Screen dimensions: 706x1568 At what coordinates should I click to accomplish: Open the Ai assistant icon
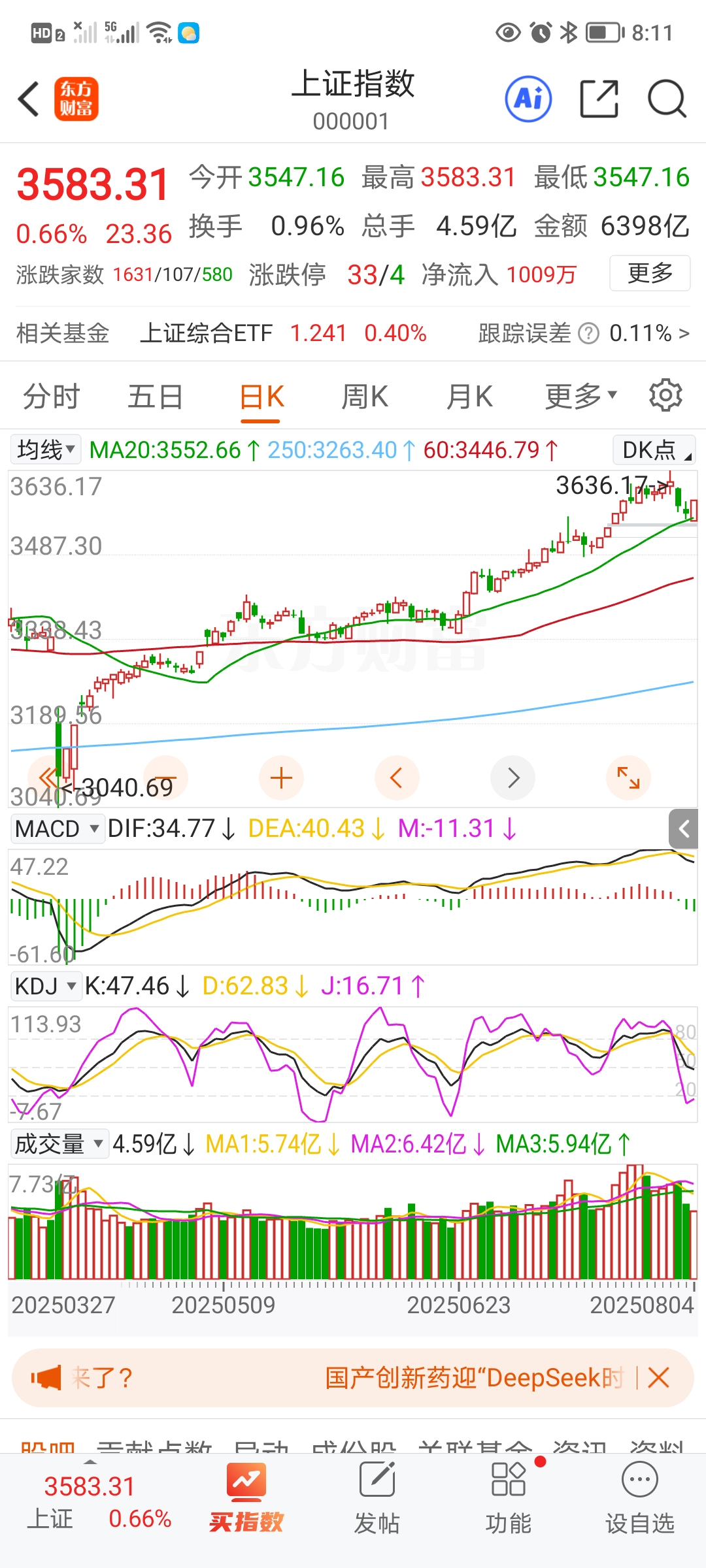coord(528,99)
